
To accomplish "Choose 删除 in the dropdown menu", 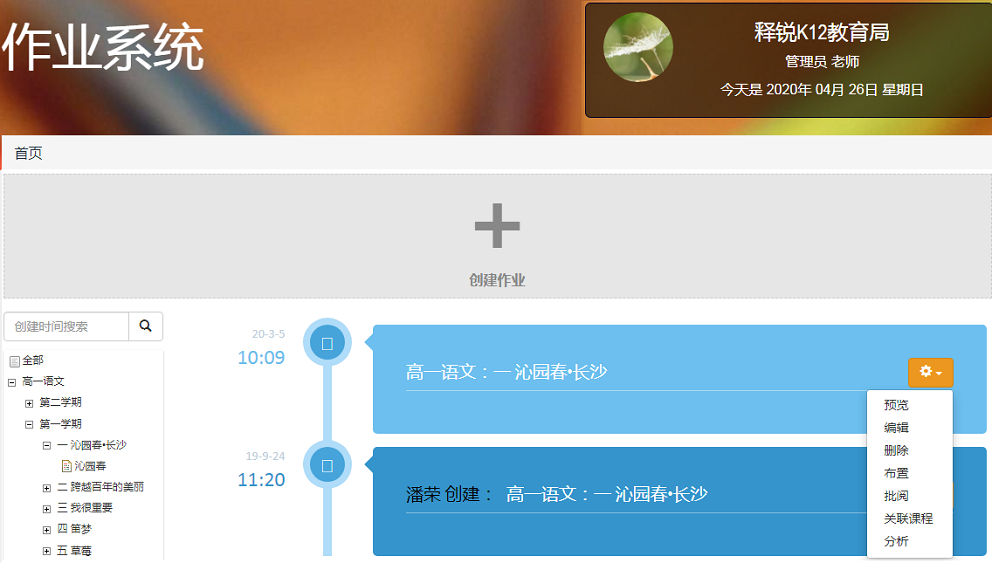I will pyautogui.click(x=896, y=451).
